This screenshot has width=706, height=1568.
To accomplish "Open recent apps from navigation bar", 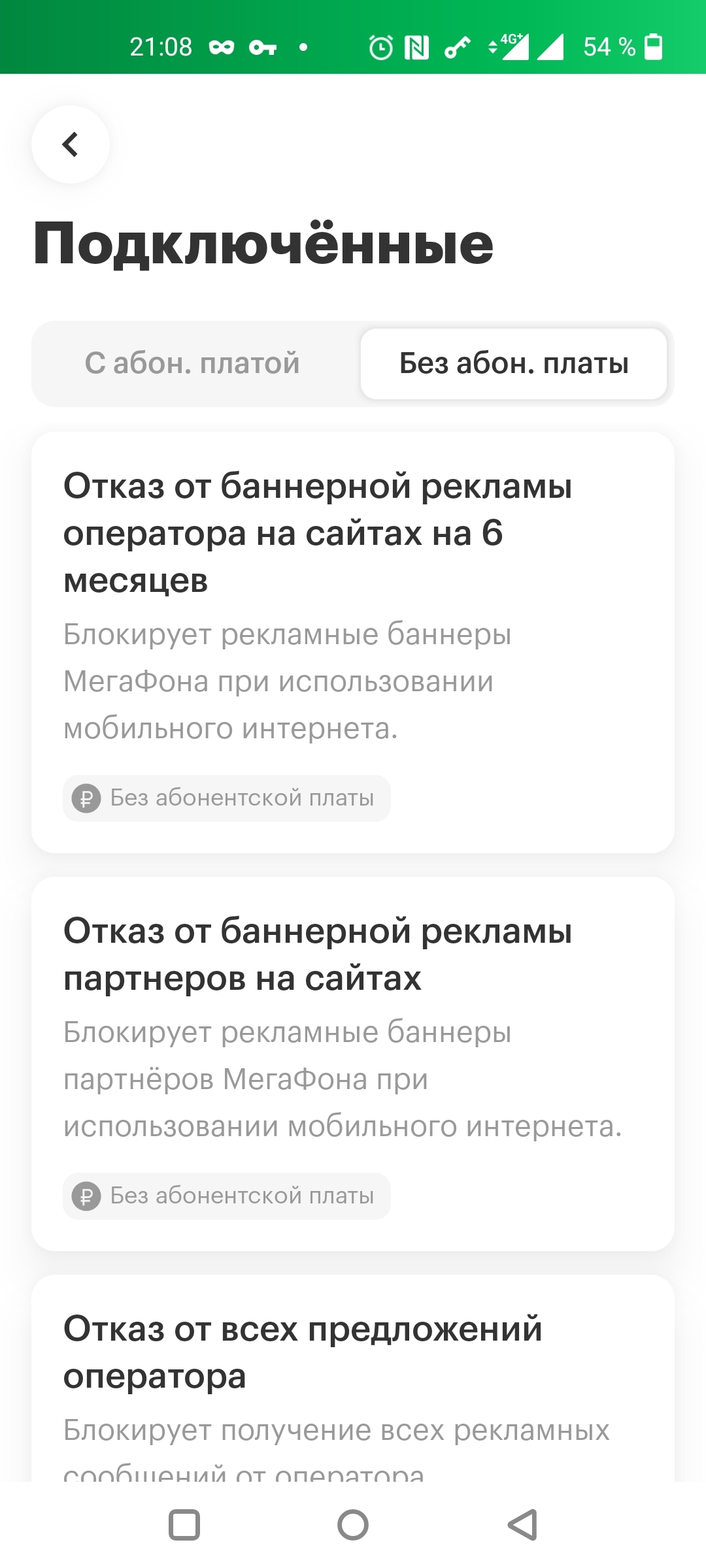I will [x=184, y=1526].
